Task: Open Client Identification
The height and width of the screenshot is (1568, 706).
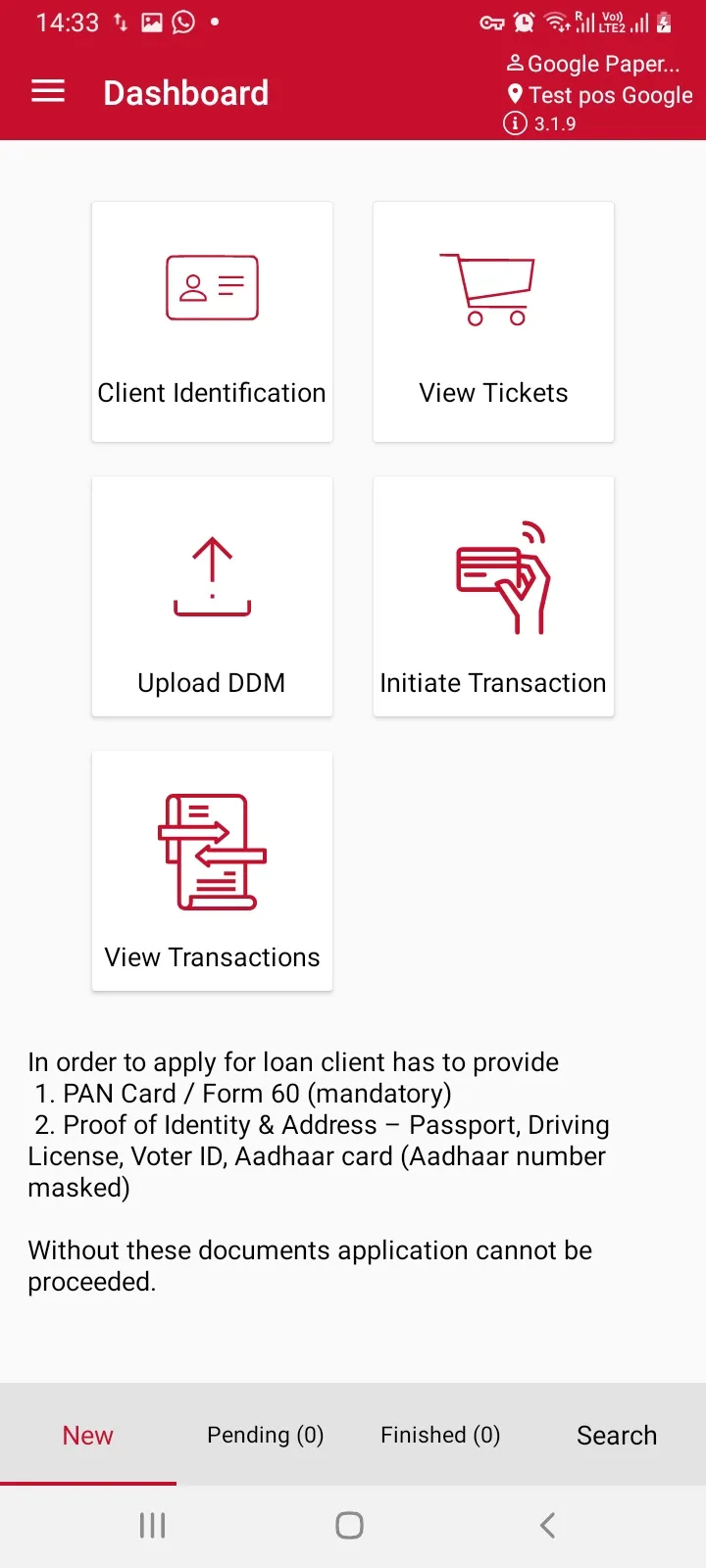Action: click(212, 321)
